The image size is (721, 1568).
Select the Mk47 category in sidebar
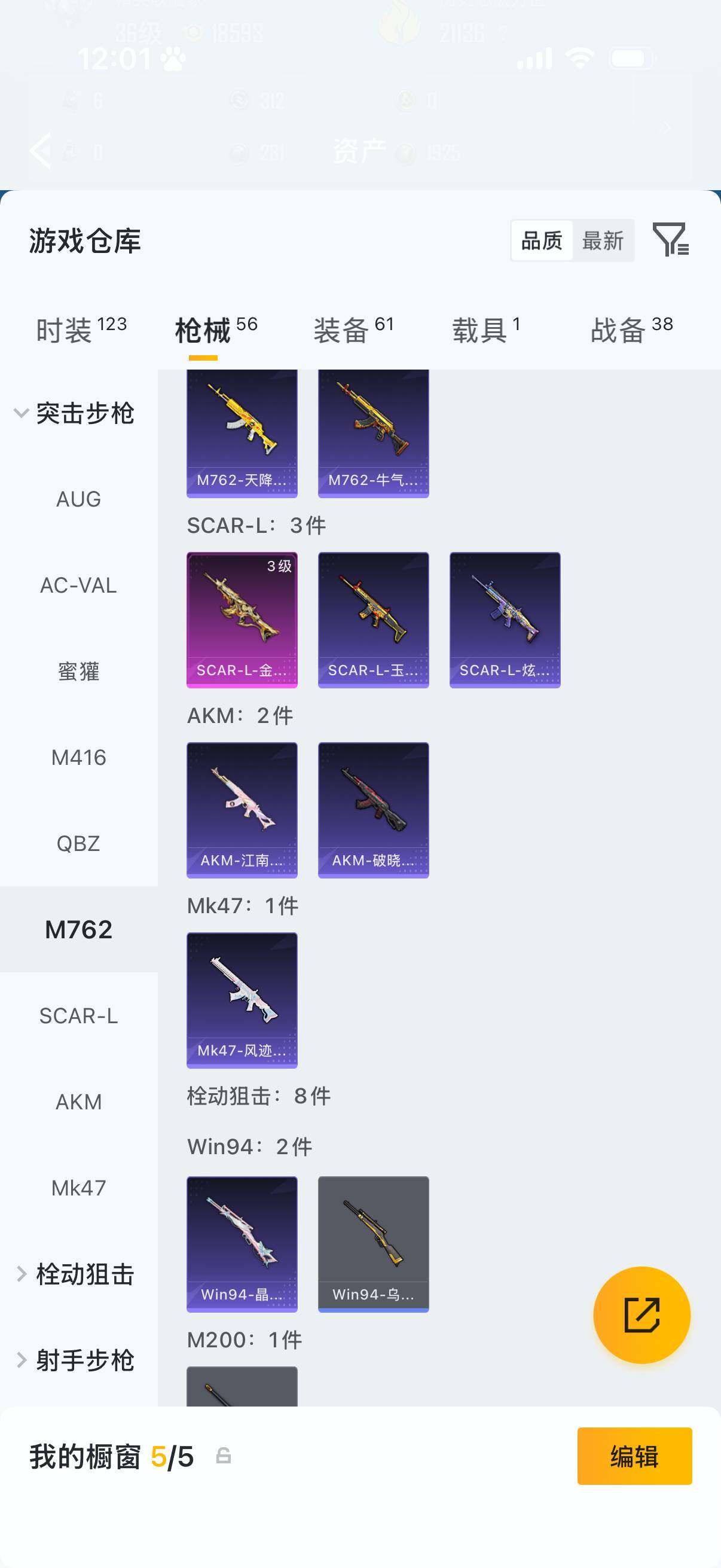coord(78,1187)
